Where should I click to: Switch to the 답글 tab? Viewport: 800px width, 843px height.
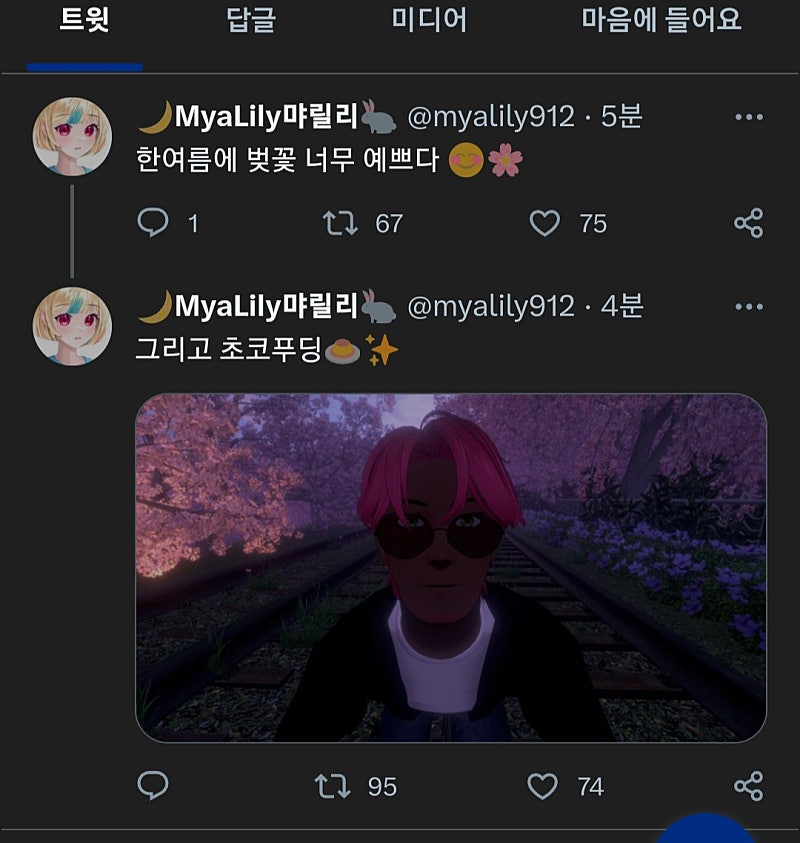coord(251,22)
